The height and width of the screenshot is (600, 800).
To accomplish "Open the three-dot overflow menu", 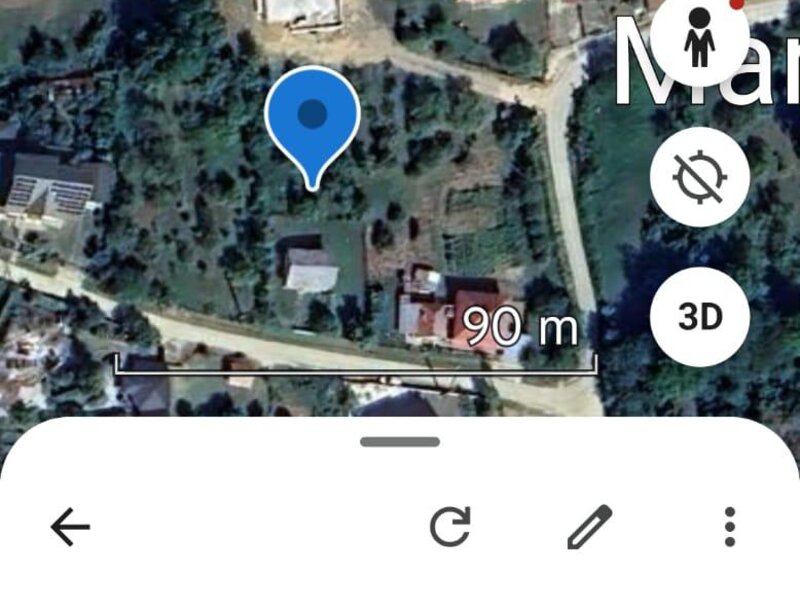I will [x=730, y=527].
